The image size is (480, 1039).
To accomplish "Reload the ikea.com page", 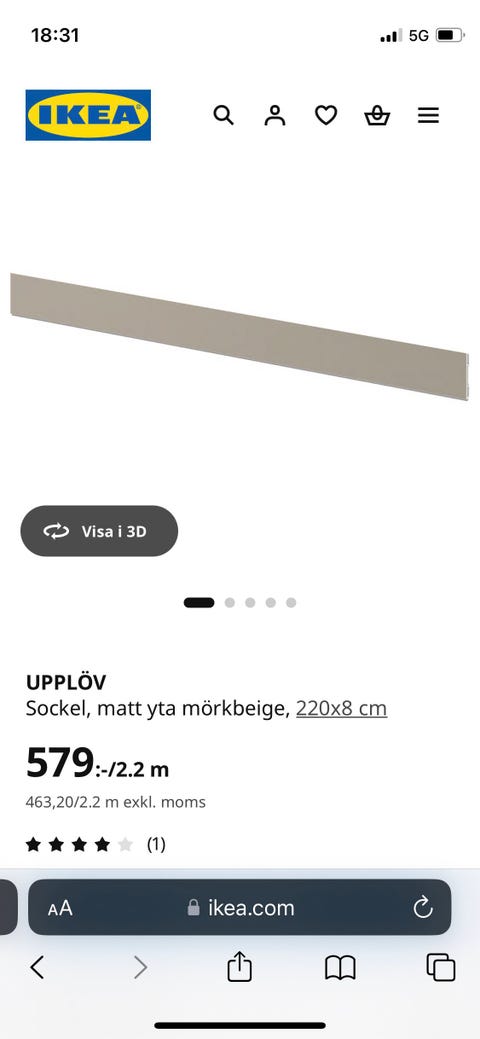I will point(423,907).
